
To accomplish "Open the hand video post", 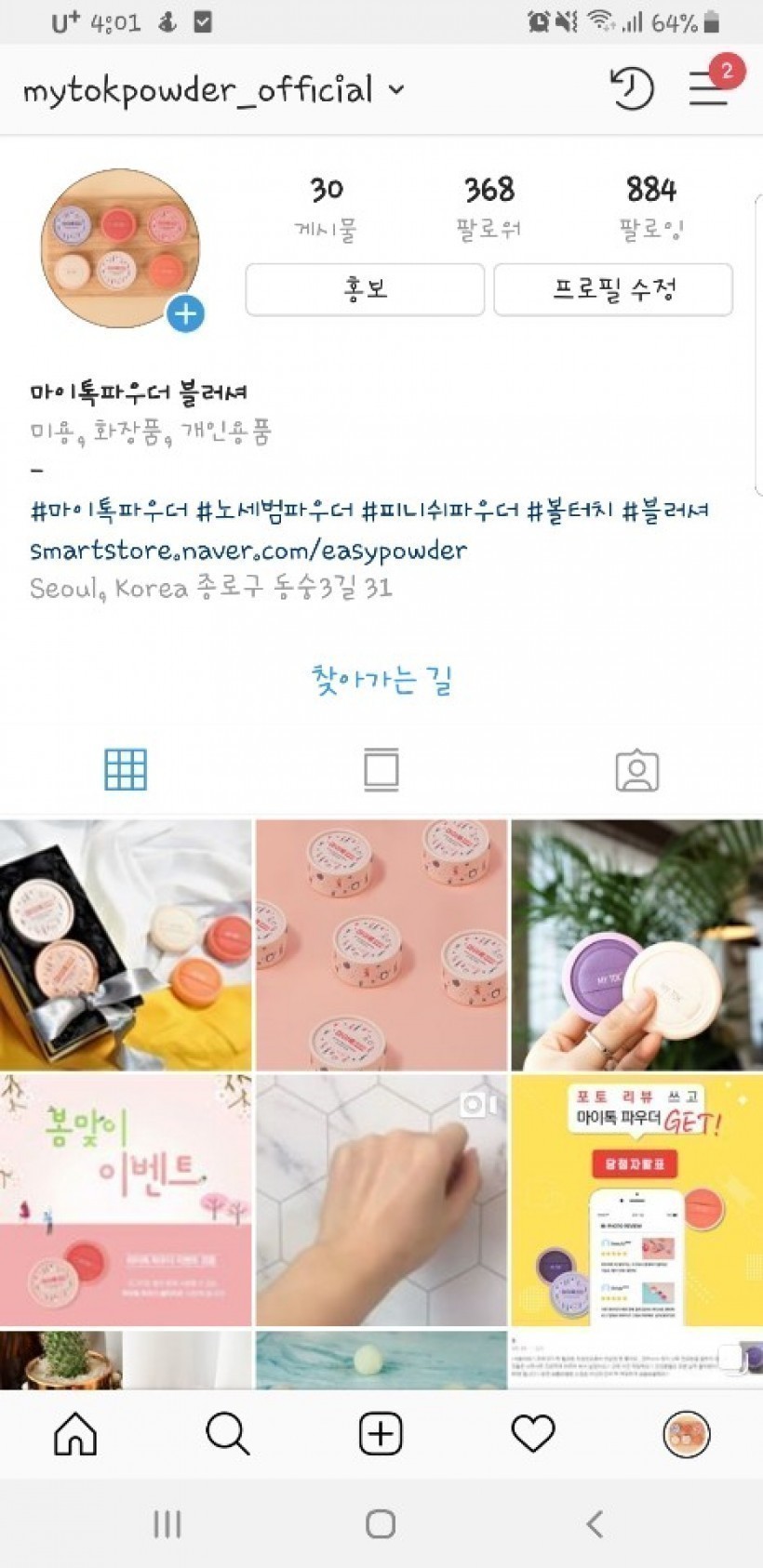I will [x=381, y=1200].
